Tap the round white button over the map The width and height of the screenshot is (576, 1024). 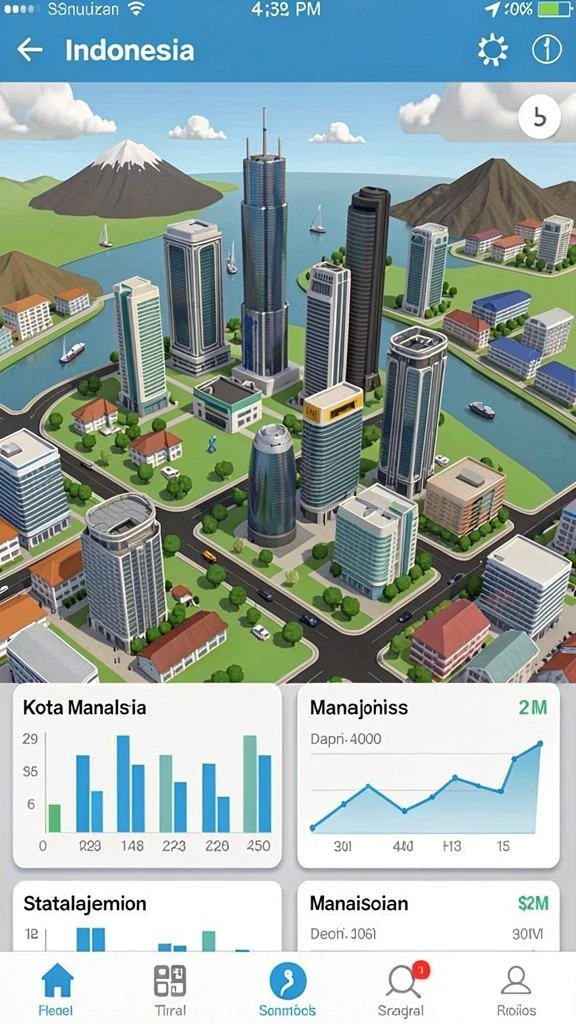click(x=539, y=118)
